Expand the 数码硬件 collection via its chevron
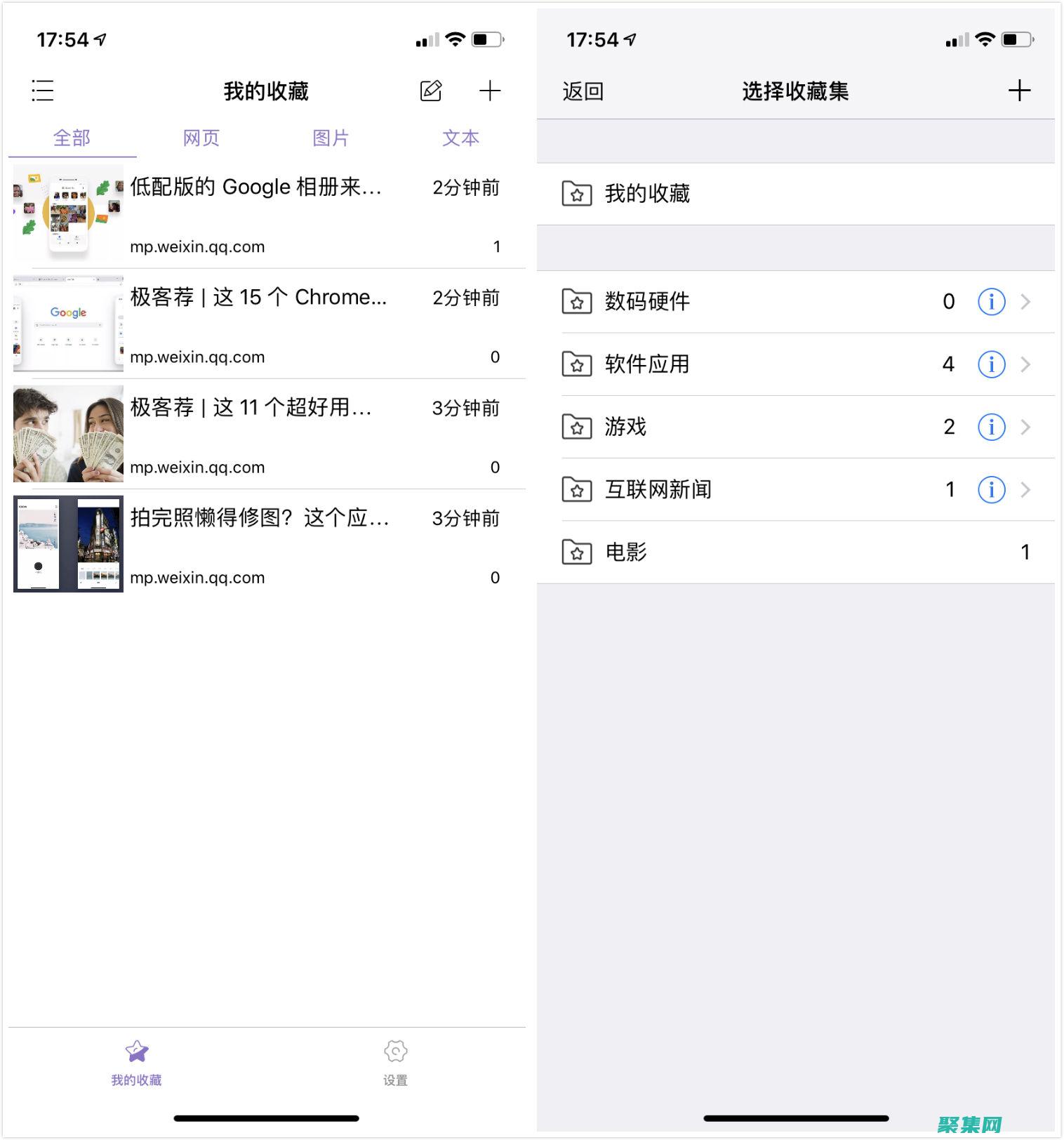1064x1140 pixels. pos(1026,301)
